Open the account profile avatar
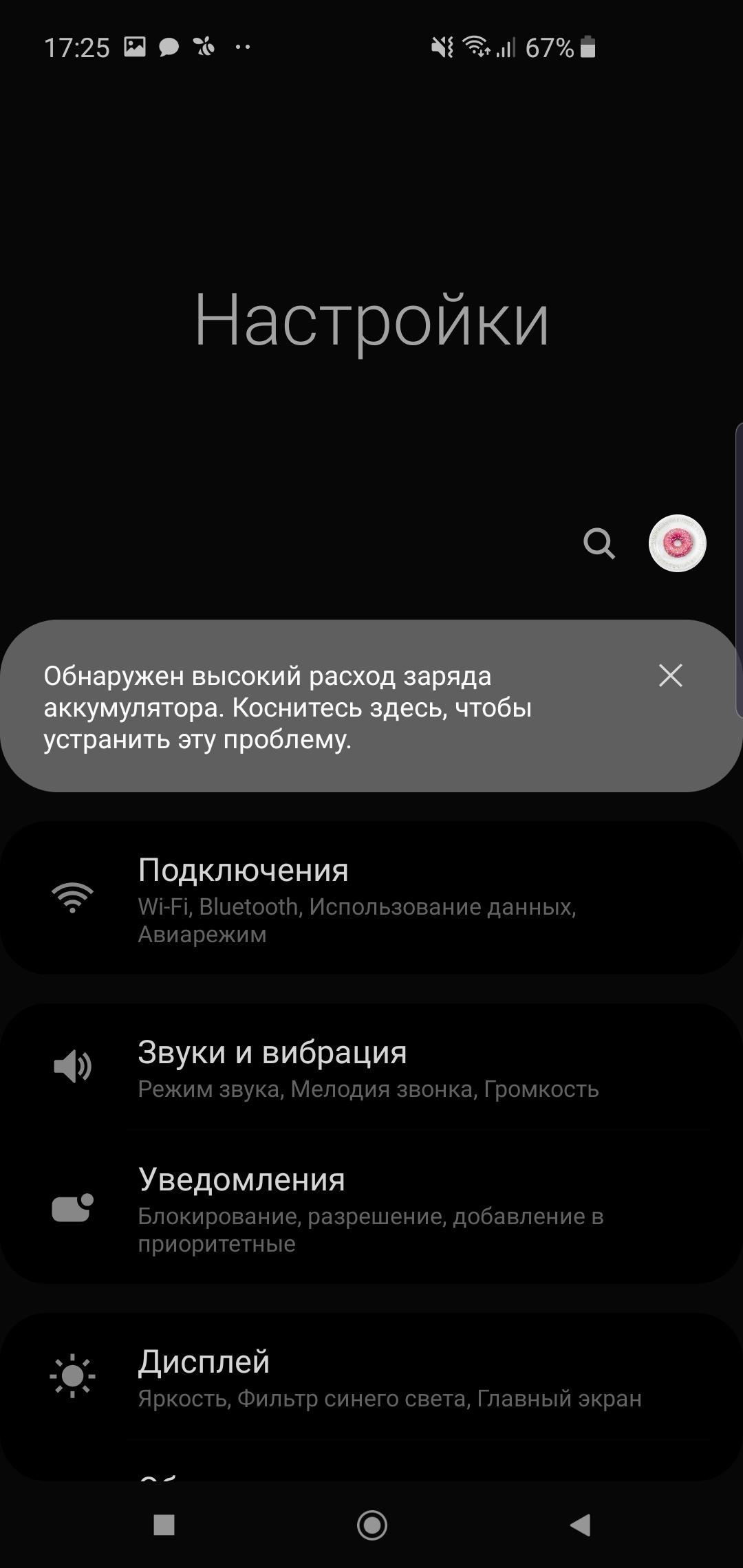The width and height of the screenshot is (743, 1568). 677,543
